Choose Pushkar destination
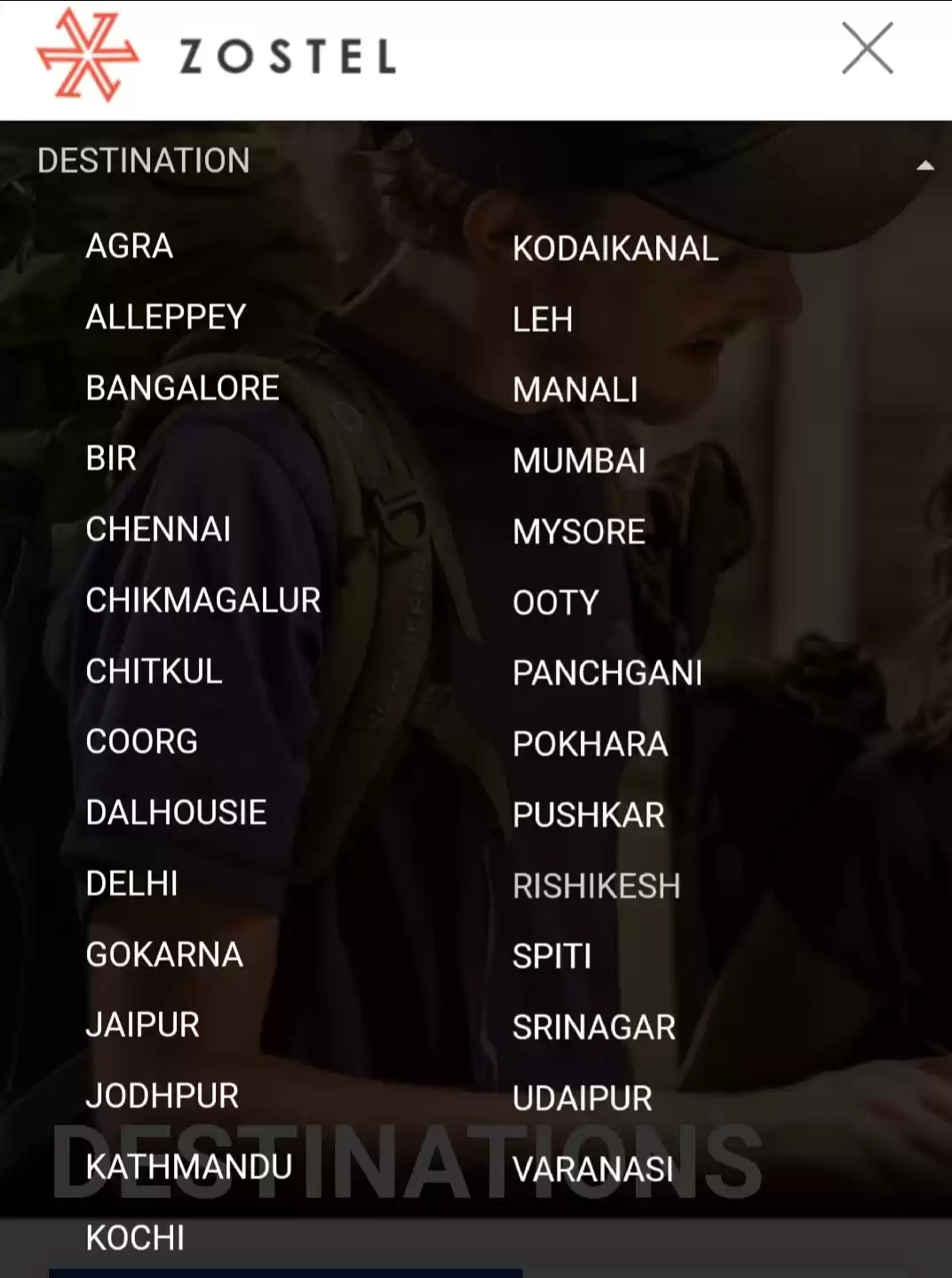Viewport: 952px width, 1278px height. pos(589,815)
